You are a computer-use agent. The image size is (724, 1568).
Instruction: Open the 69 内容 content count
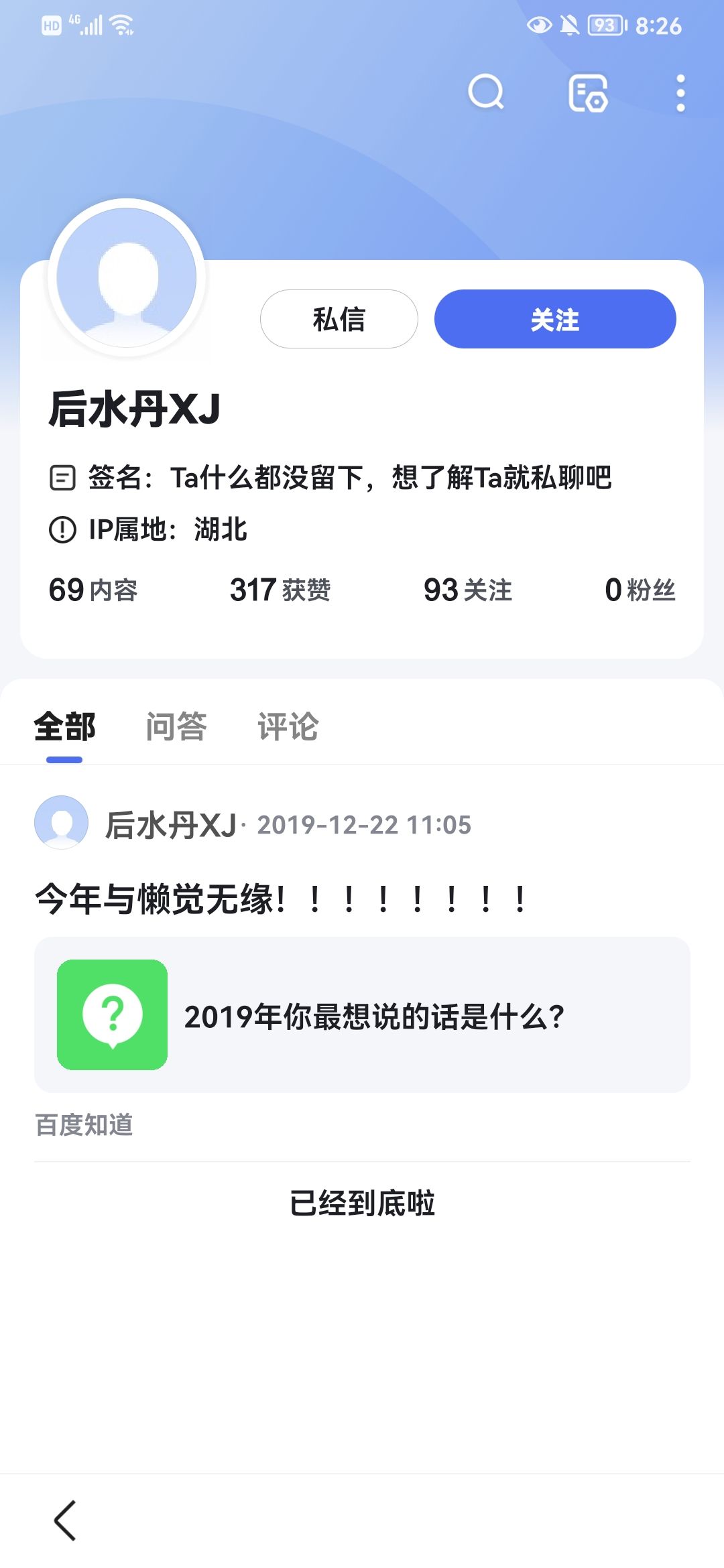[93, 590]
